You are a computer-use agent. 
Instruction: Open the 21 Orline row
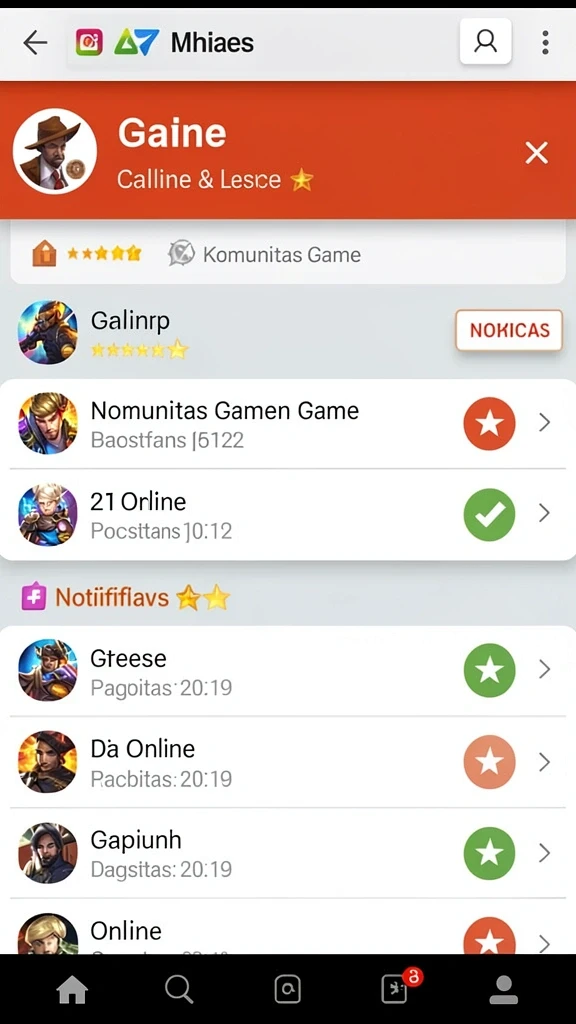pyautogui.click(x=288, y=515)
